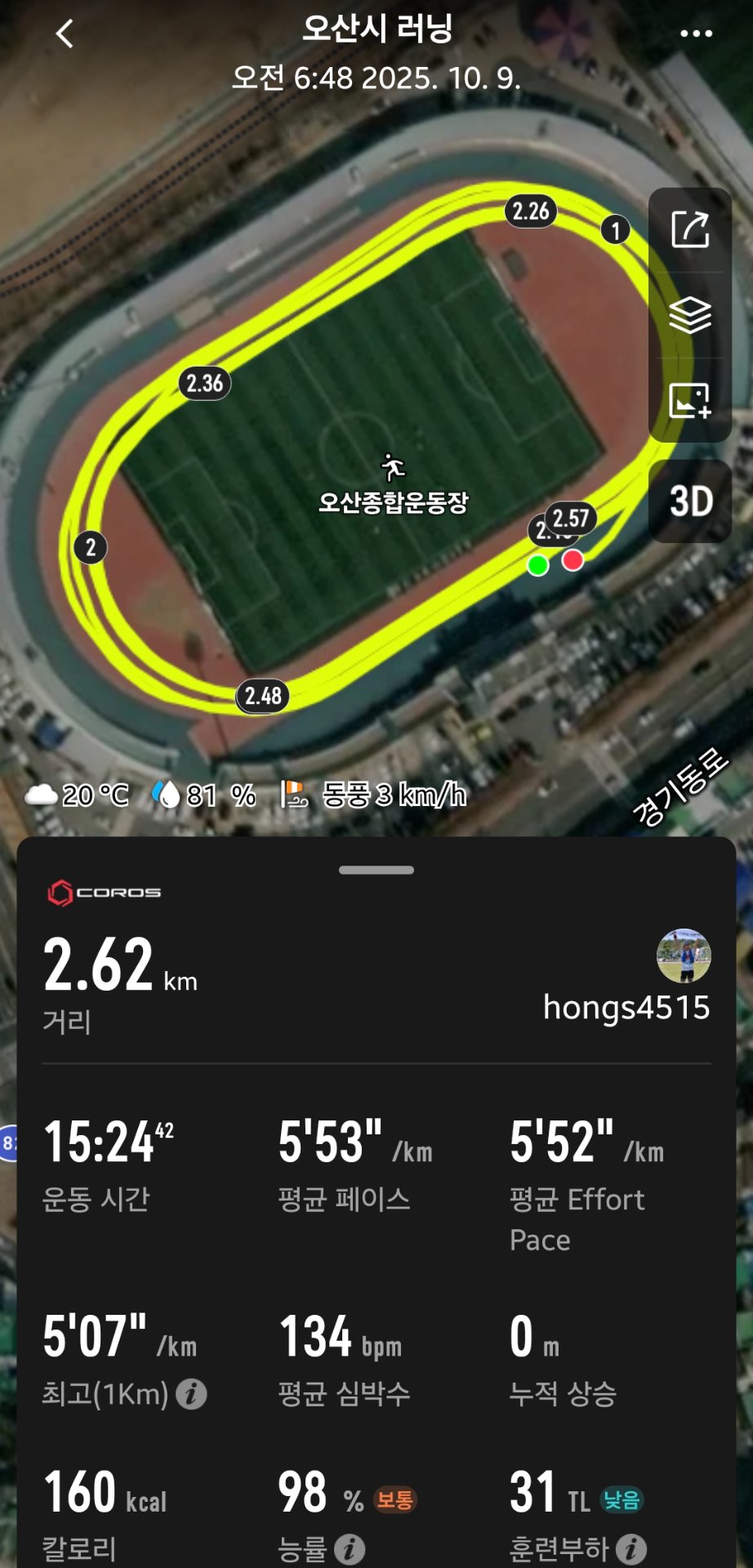Click the add image icon on the map

coord(690,402)
